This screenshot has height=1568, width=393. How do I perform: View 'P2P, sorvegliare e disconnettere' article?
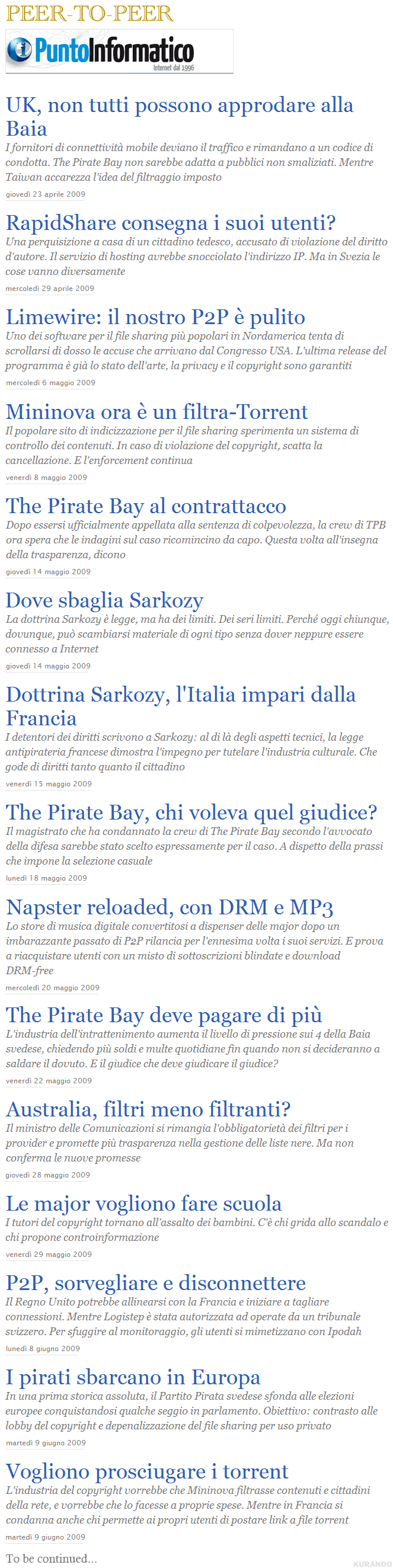click(155, 1284)
